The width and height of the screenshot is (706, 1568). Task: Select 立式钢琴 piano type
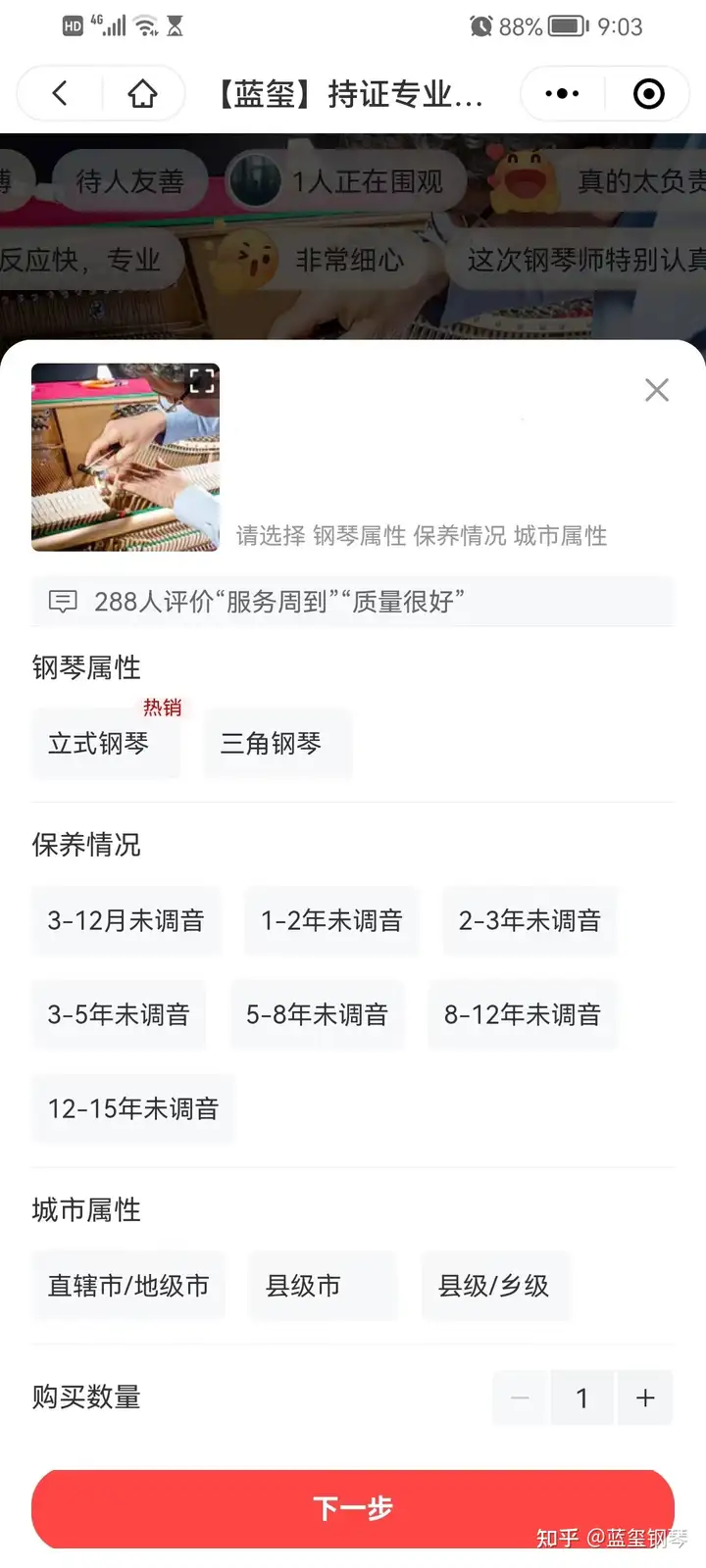point(106,744)
